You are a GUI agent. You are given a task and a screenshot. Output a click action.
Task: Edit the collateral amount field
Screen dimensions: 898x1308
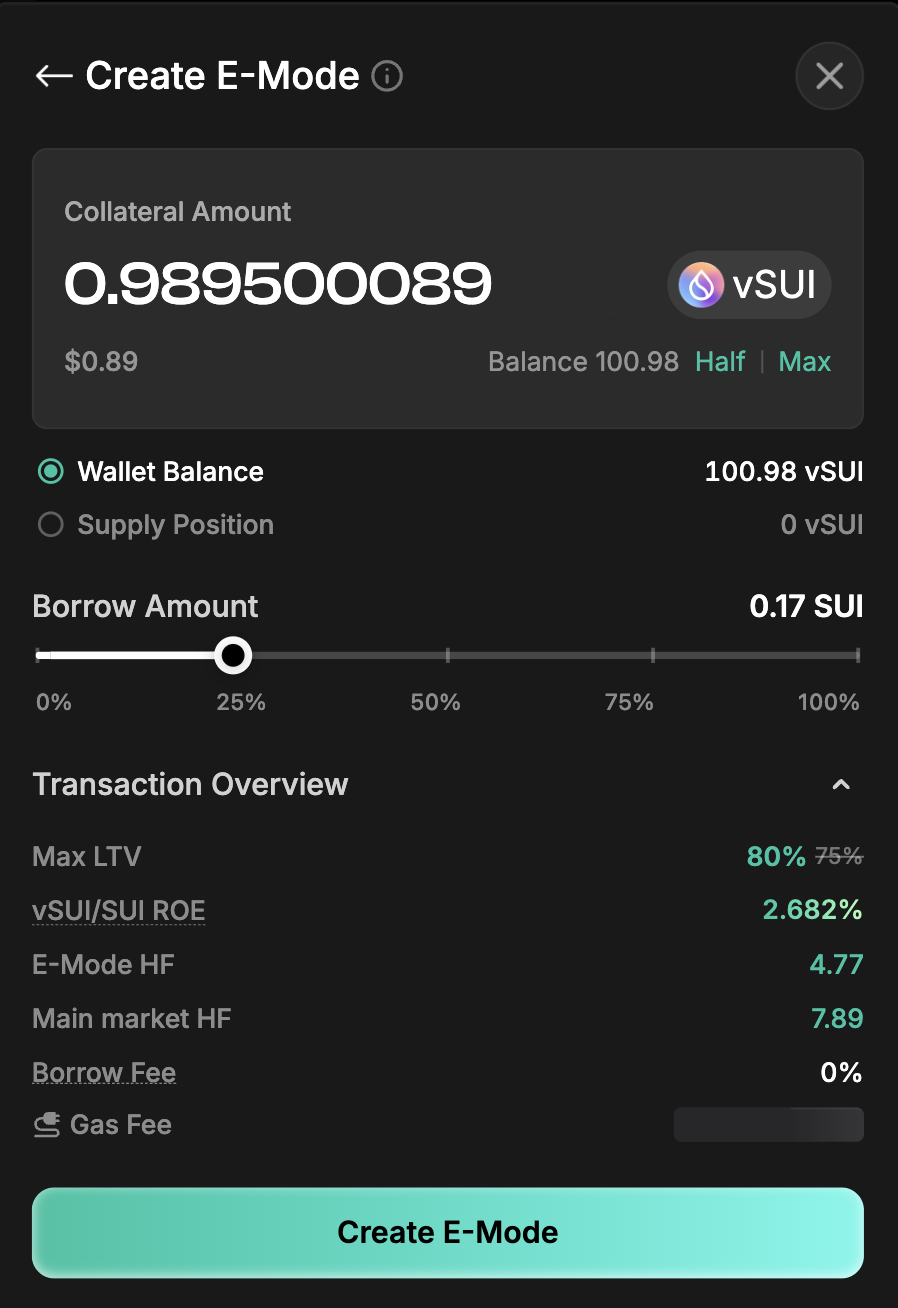pyautogui.click(x=278, y=284)
